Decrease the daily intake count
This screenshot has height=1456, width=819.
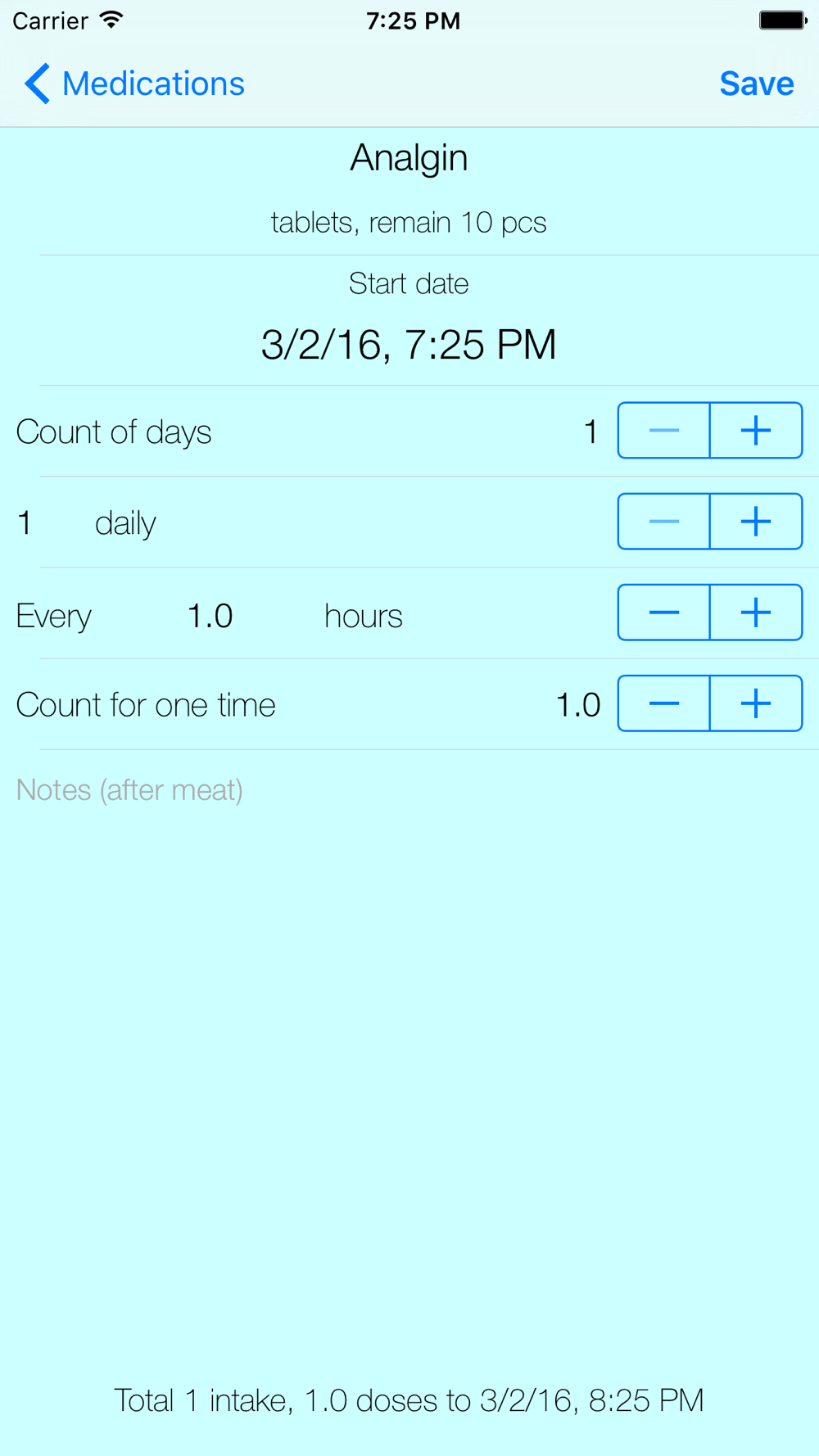[x=663, y=521]
